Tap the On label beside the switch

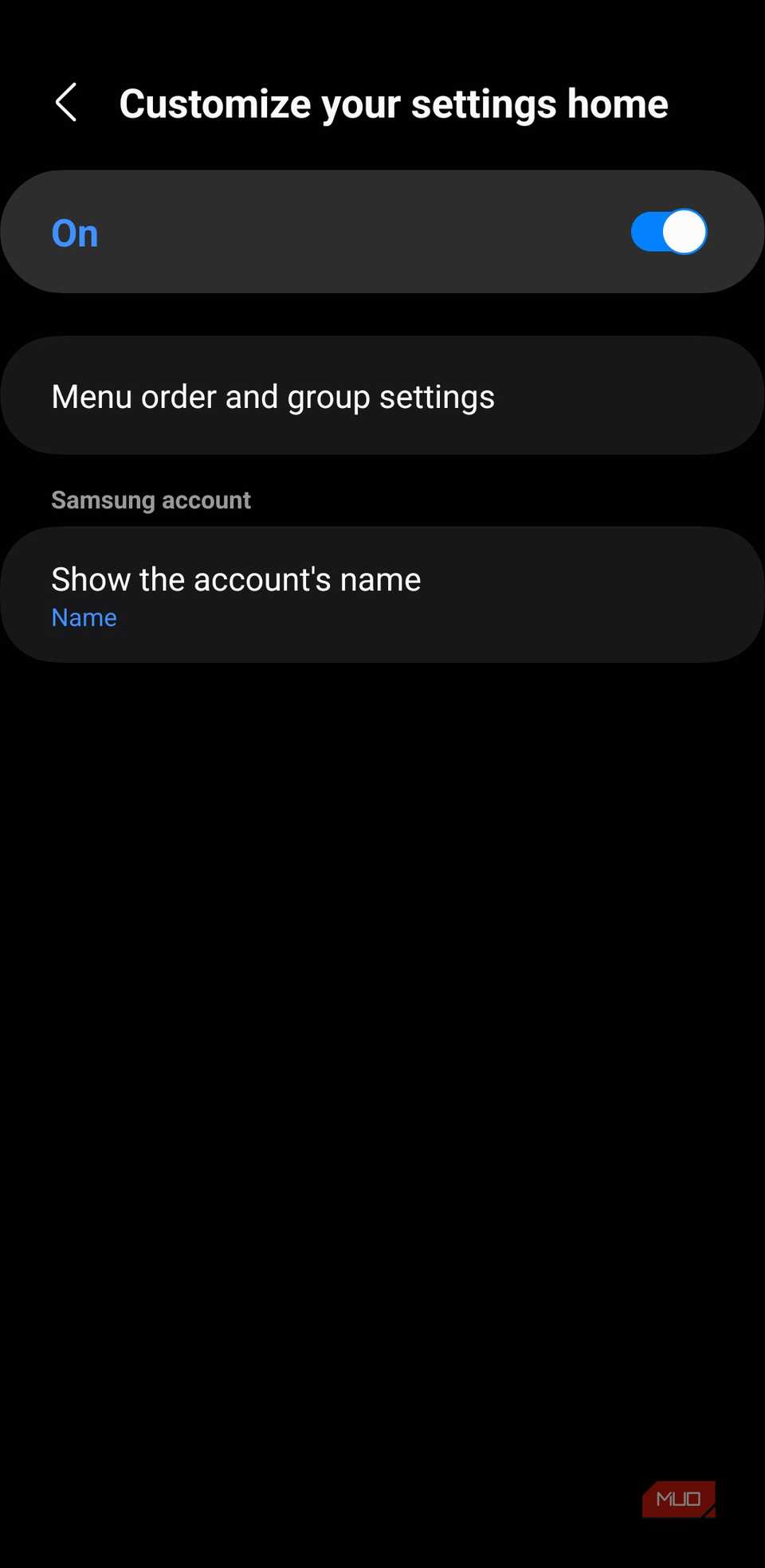pyautogui.click(x=74, y=233)
